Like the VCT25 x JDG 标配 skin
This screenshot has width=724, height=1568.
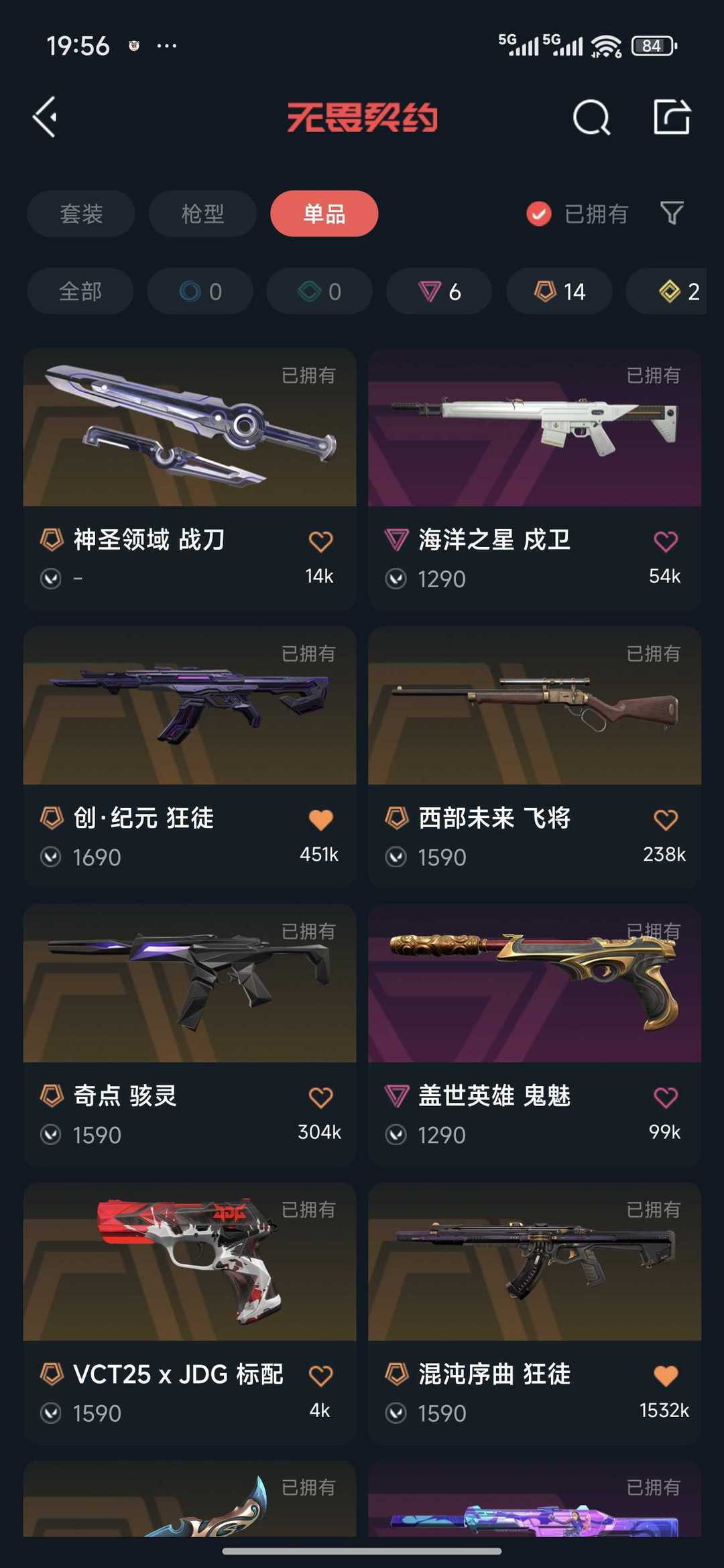pyautogui.click(x=320, y=1376)
